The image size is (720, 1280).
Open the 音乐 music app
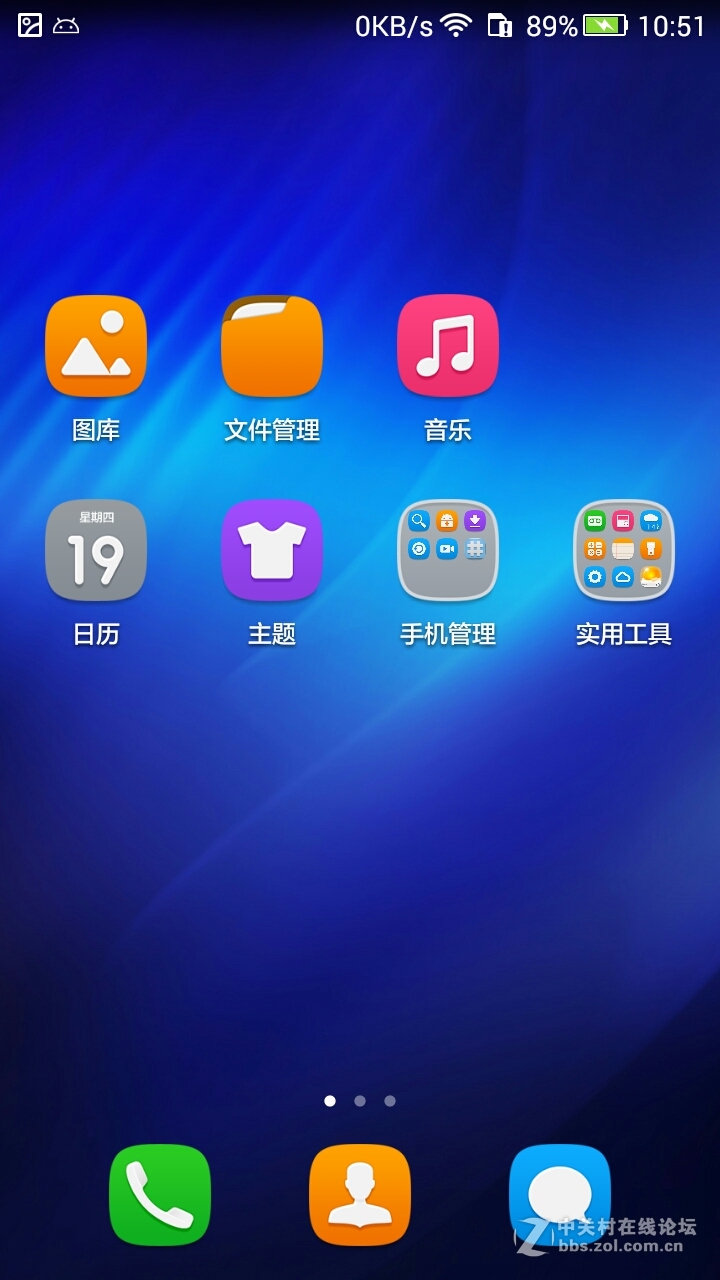click(x=448, y=346)
